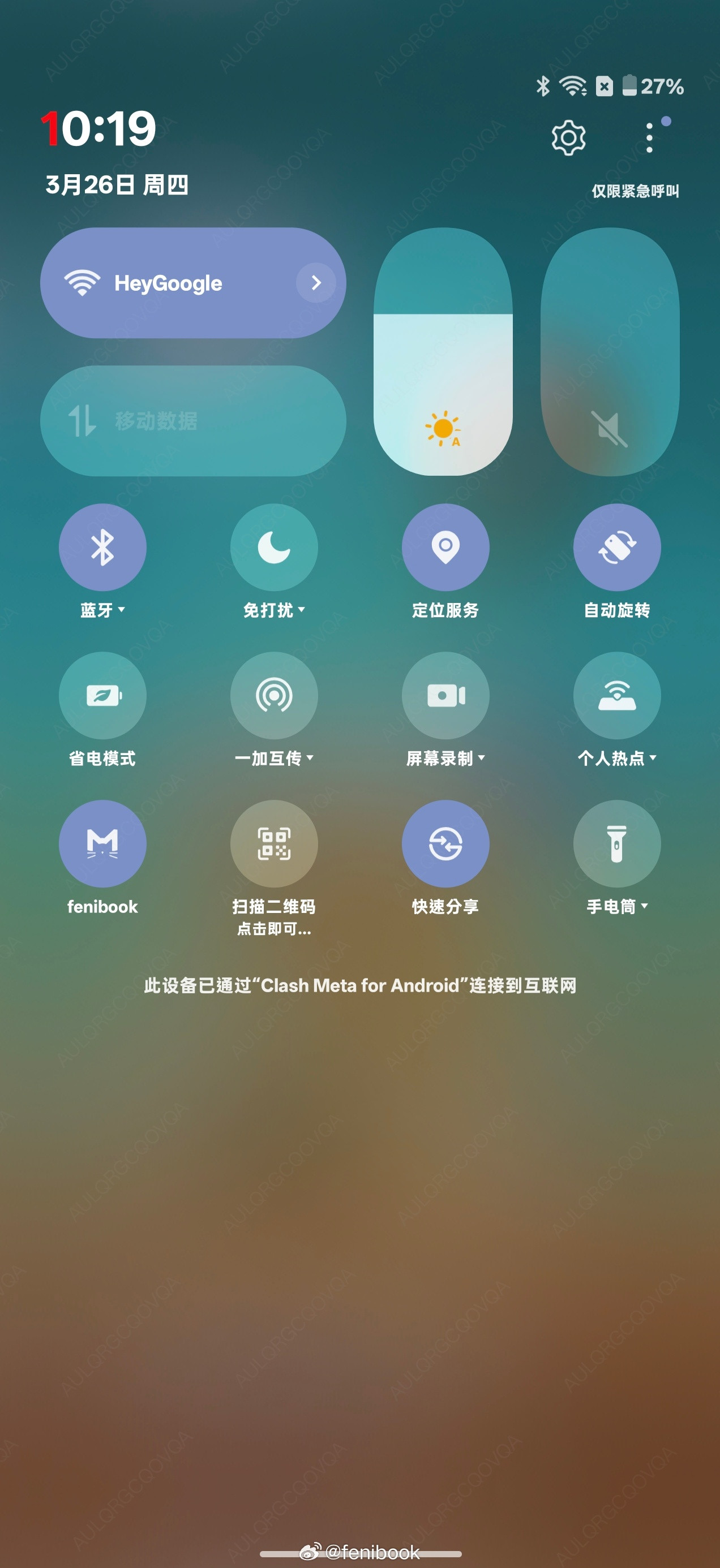The image size is (720, 1568).
Task: Enable Bluetooth from quick settings
Action: (102, 548)
